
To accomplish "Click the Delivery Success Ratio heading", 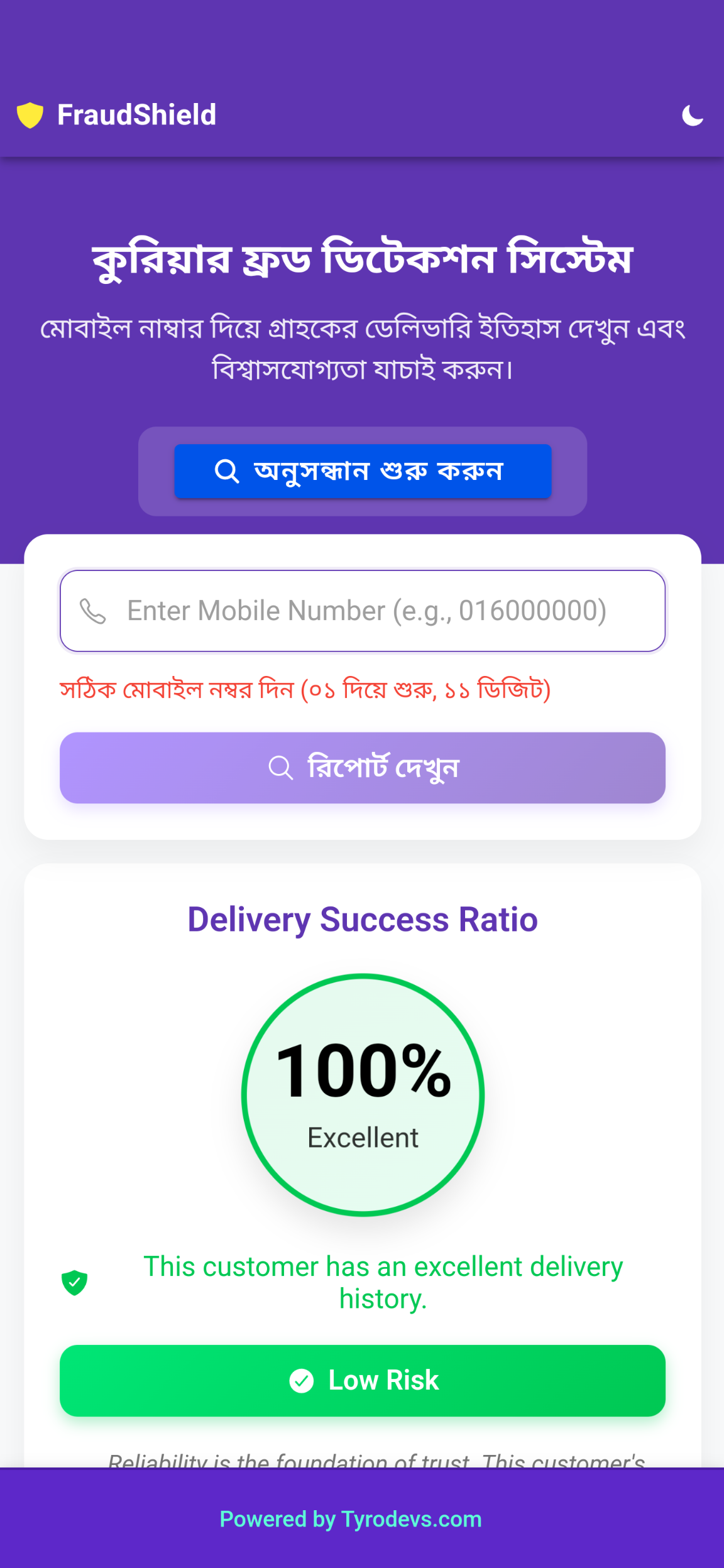I will coord(362,919).
